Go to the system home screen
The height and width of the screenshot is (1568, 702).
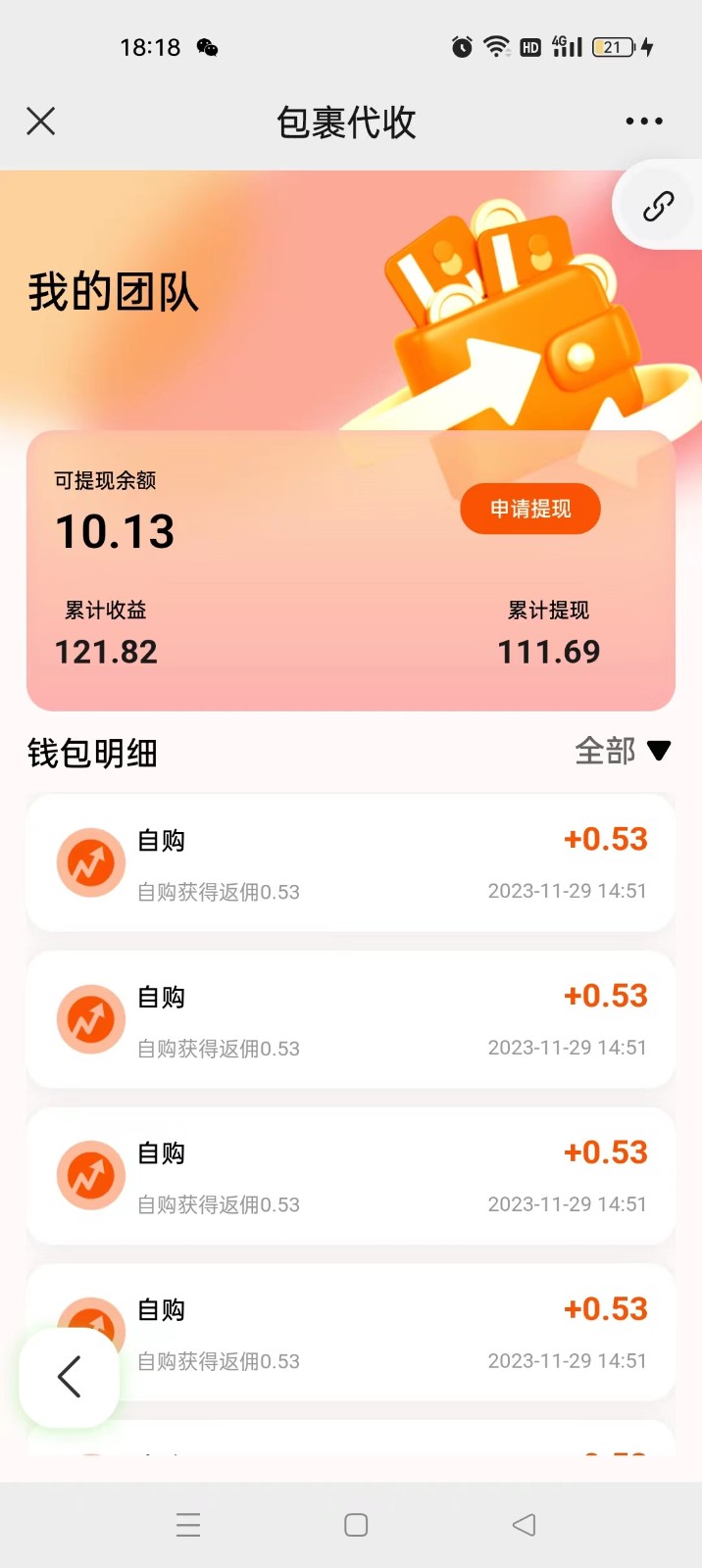tap(356, 1525)
